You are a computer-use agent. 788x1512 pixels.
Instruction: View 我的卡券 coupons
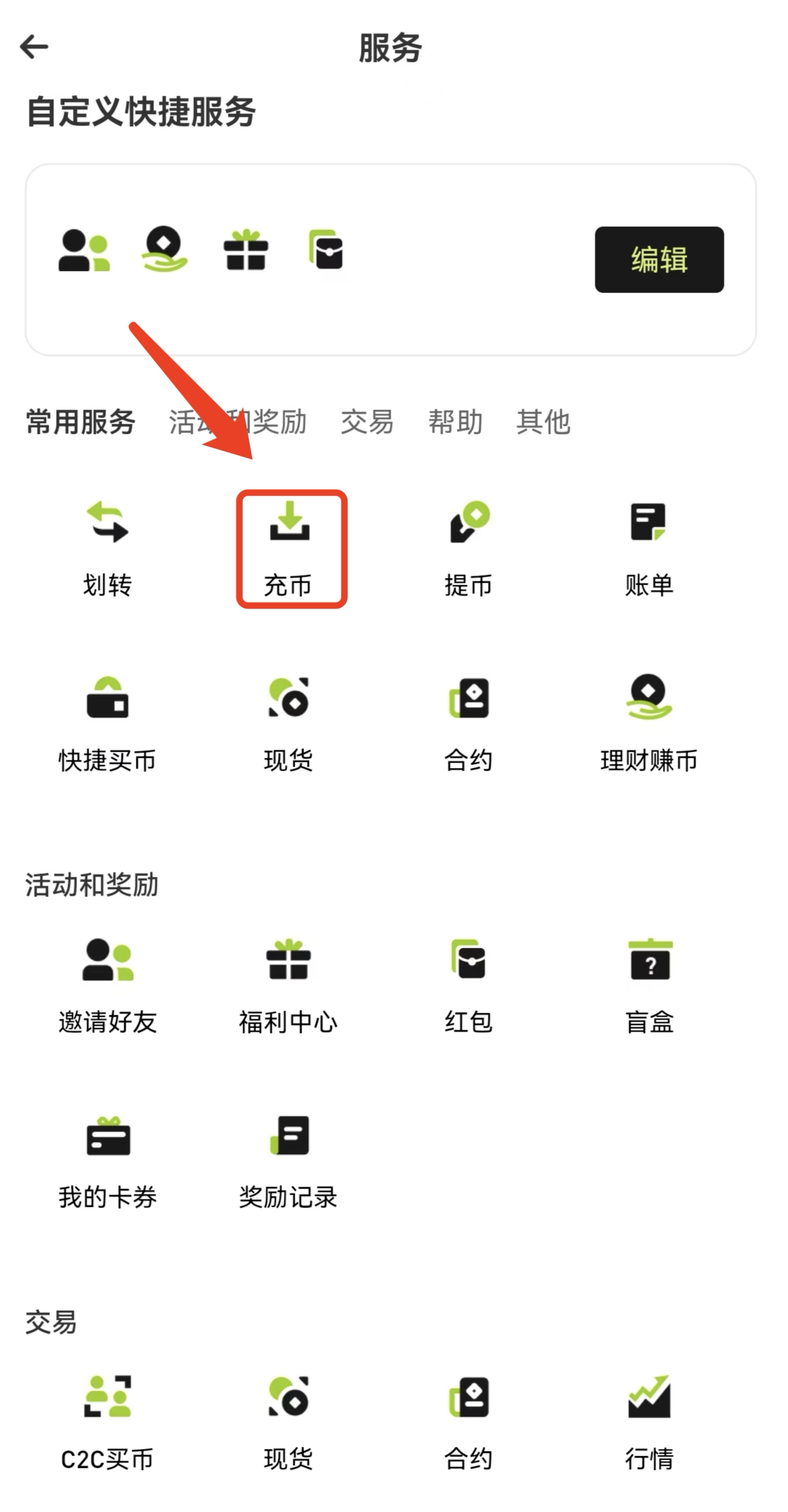[107, 1161]
